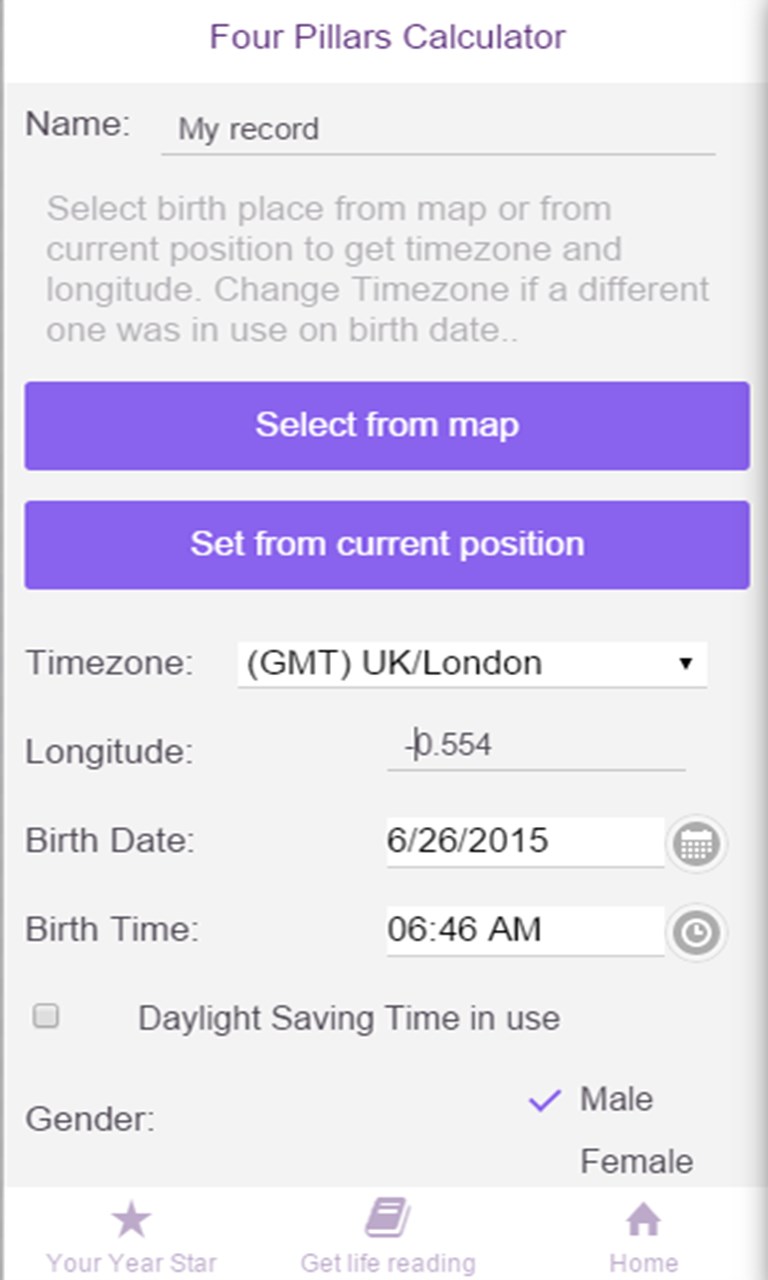The height and width of the screenshot is (1280, 768).
Task: Select Male as gender
Action: pos(616,1100)
